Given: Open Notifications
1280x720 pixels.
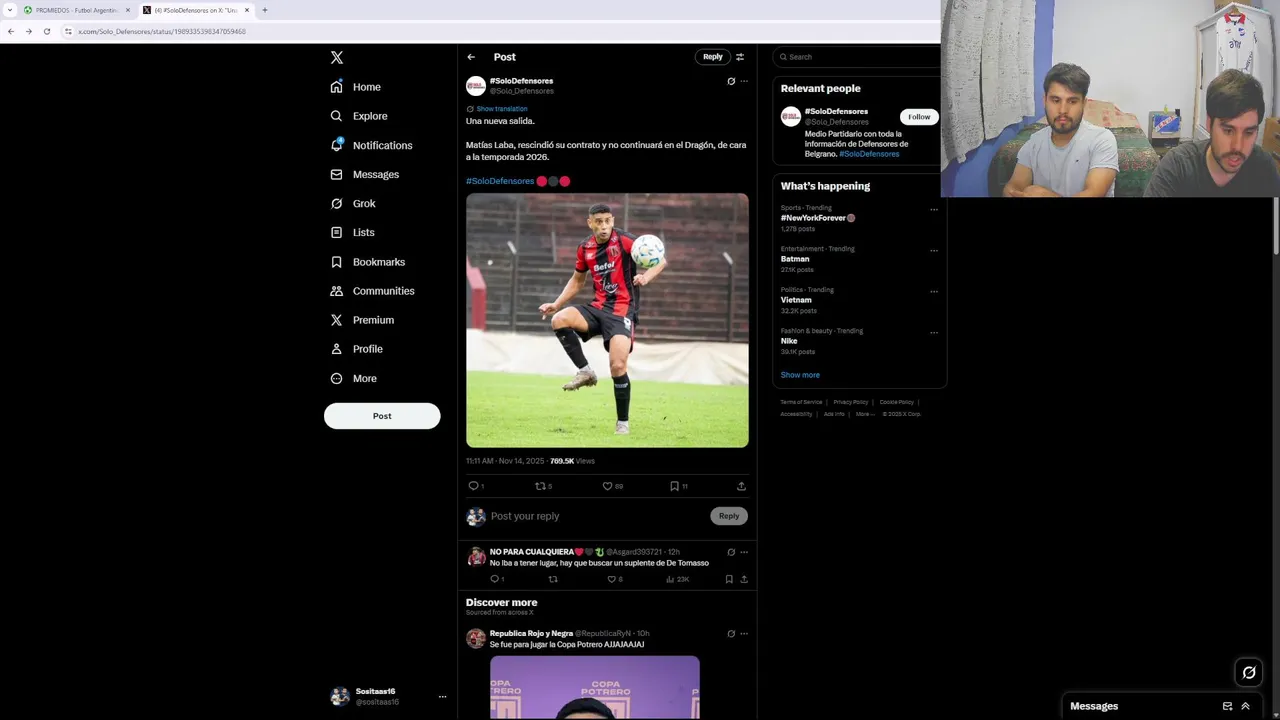Looking at the screenshot, I should coord(381,145).
